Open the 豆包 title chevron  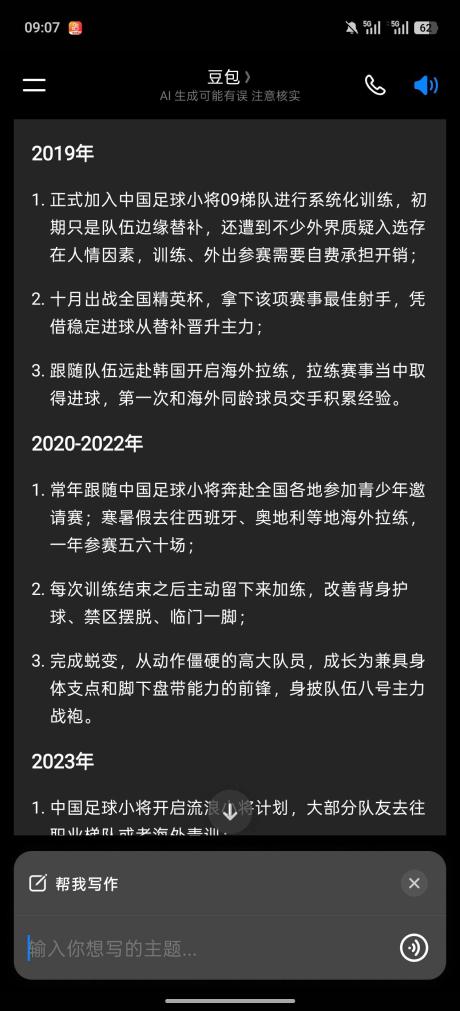coord(248,77)
